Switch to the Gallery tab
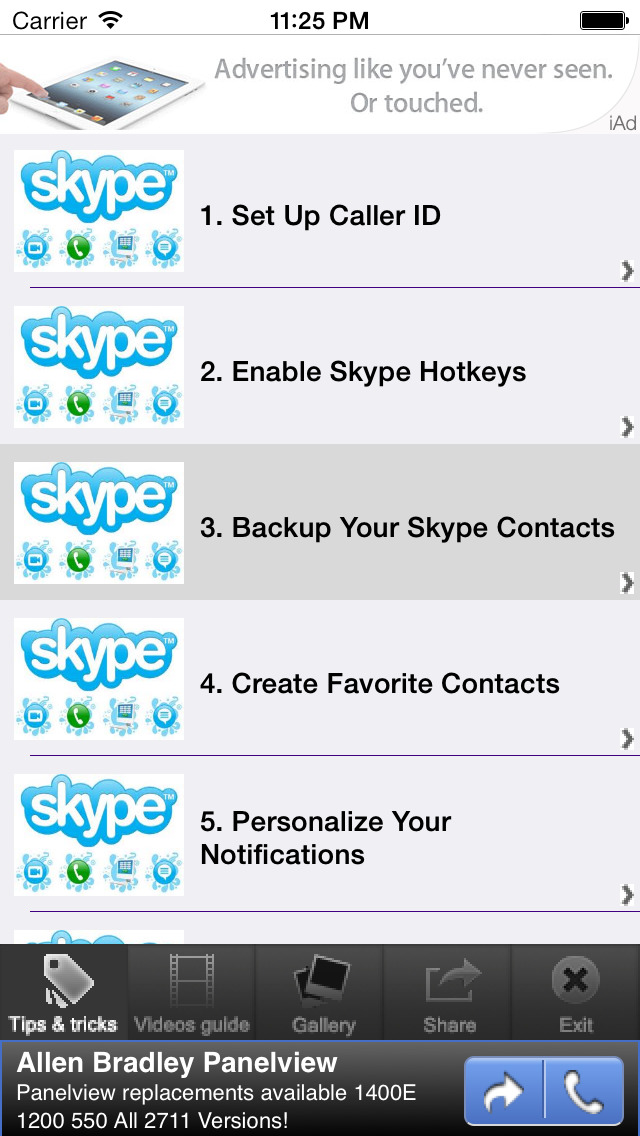The image size is (640, 1136). 322,993
